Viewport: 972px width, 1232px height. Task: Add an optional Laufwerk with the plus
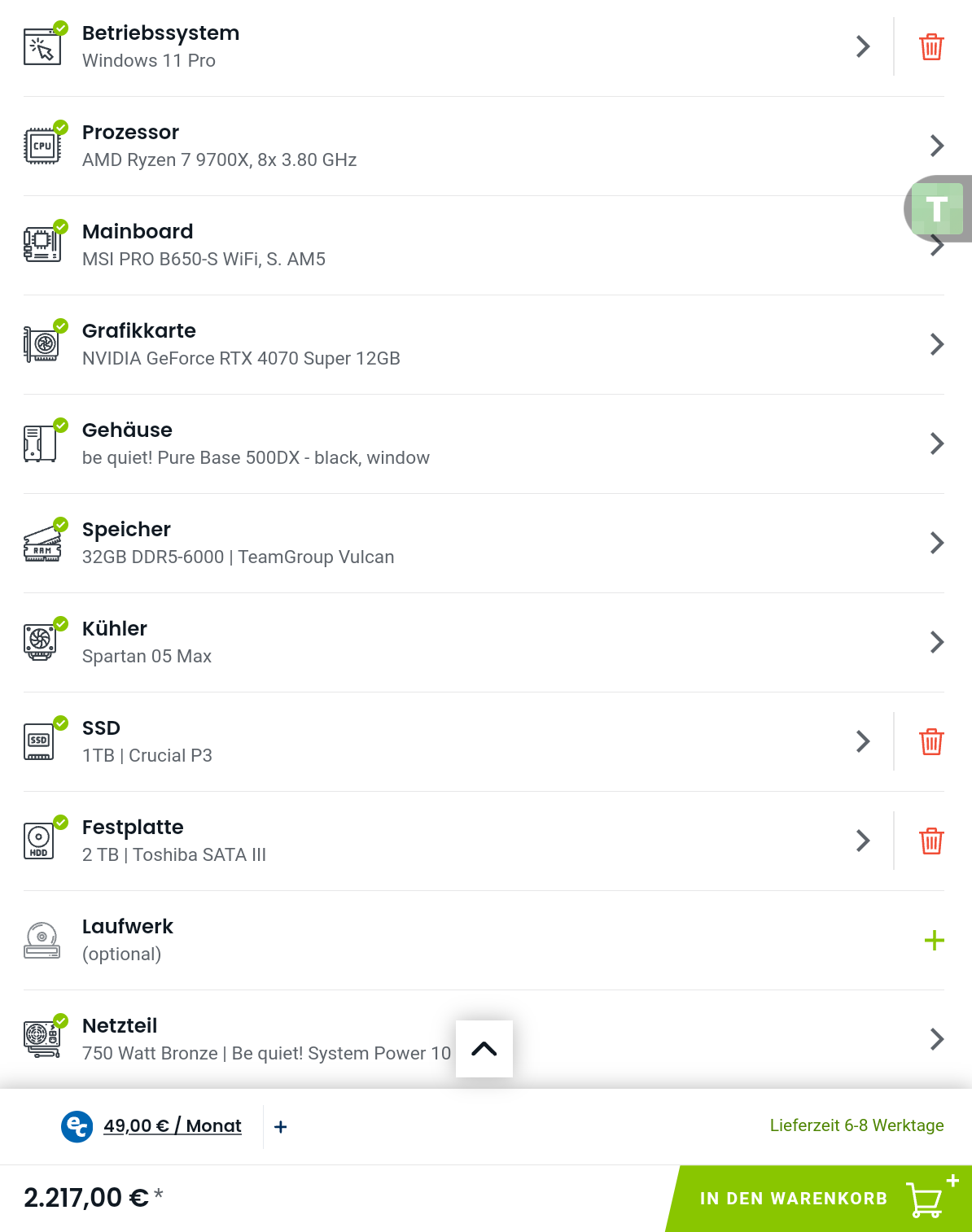click(x=935, y=941)
